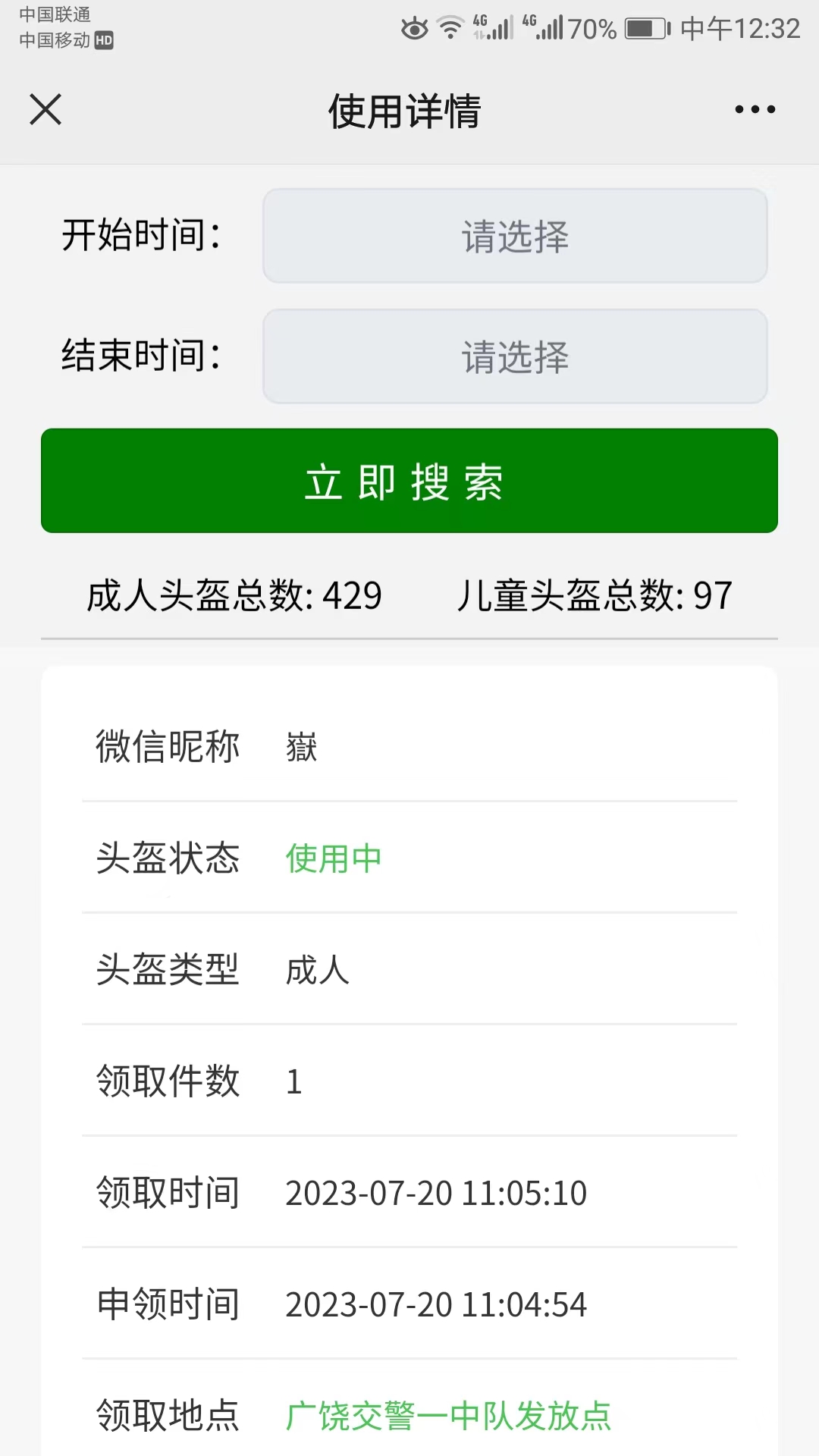
Task: Select the 开始时间 start date
Action: pyautogui.click(x=515, y=236)
